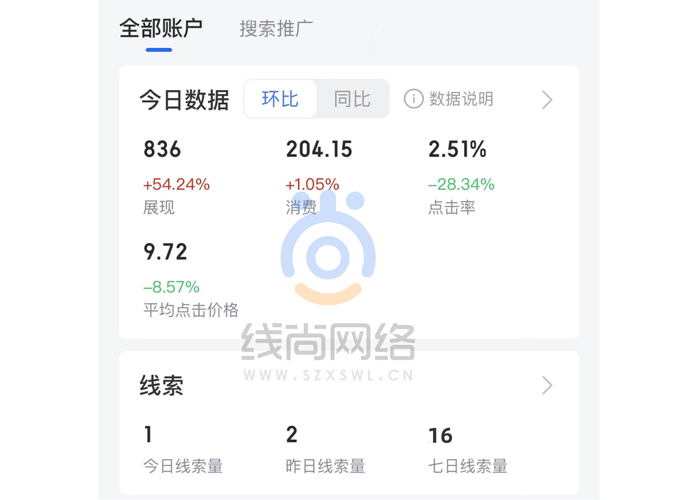
Task: Open 线索 details via its chevron
Action: 547,385
